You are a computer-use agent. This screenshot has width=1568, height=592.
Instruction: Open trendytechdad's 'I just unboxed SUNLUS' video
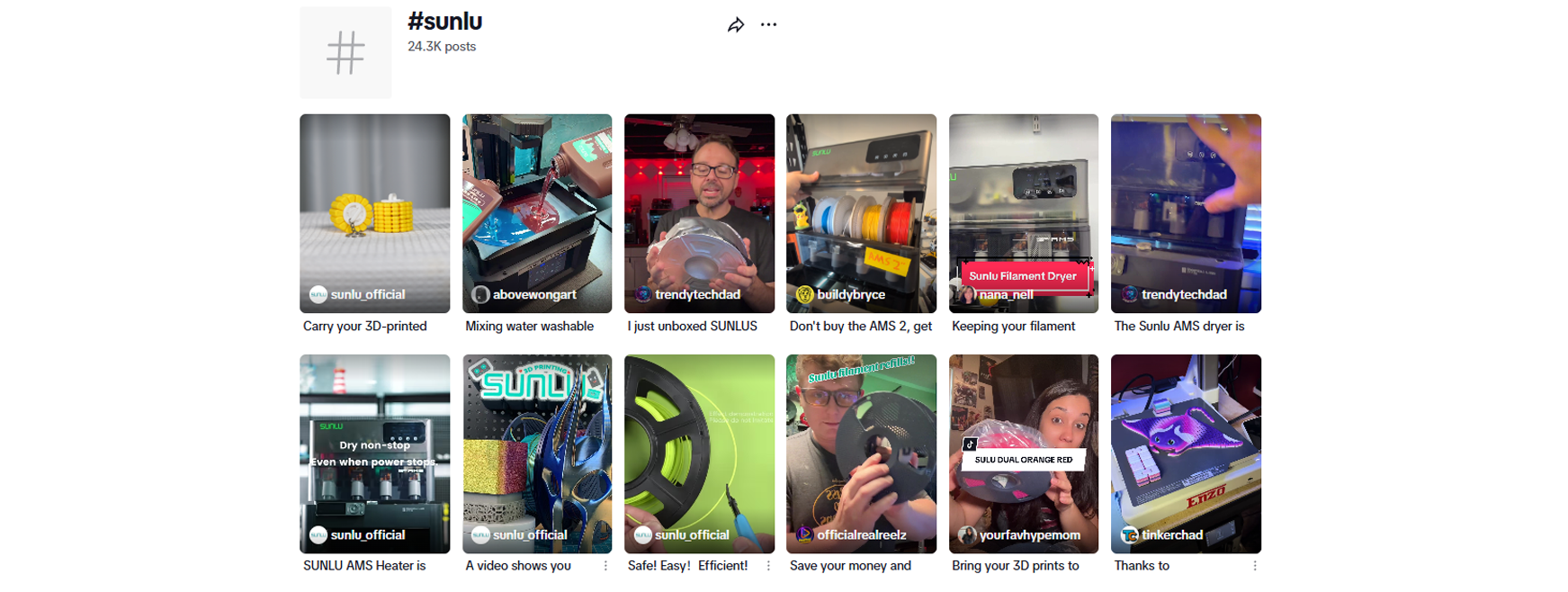click(x=699, y=212)
